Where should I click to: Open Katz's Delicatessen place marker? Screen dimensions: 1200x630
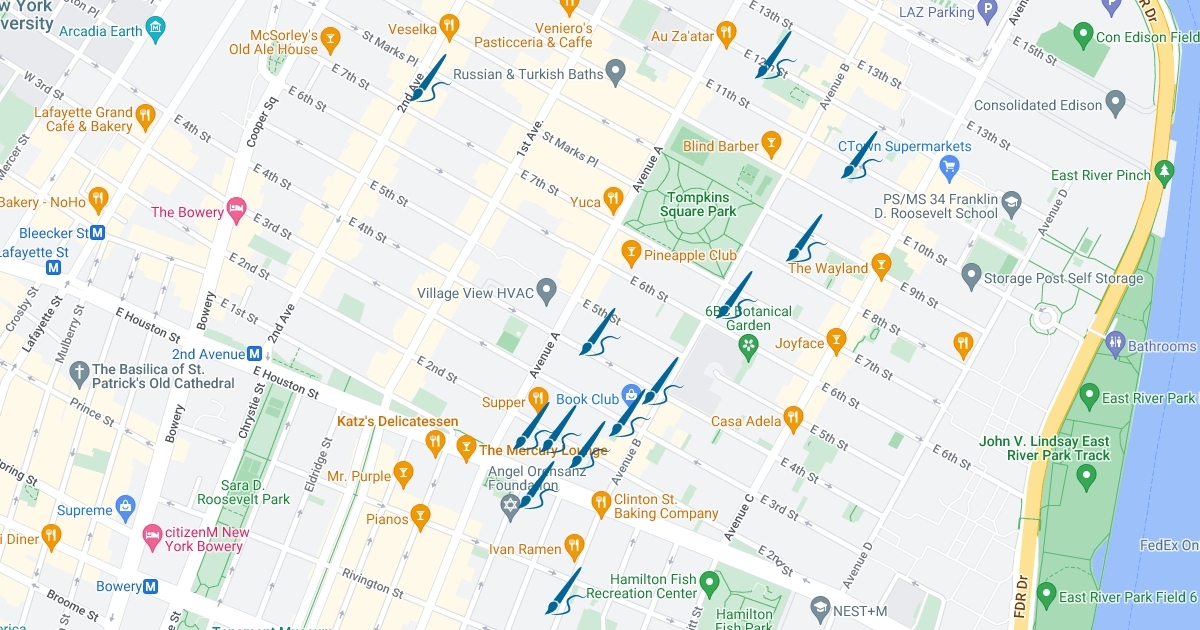pyautogui.click(x=435, y=441)
